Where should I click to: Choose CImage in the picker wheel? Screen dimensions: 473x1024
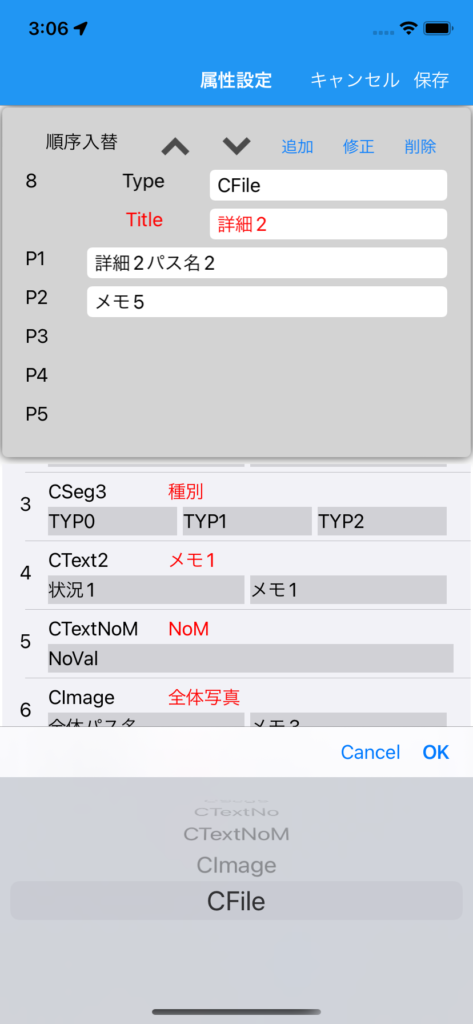tap(236, 866)
